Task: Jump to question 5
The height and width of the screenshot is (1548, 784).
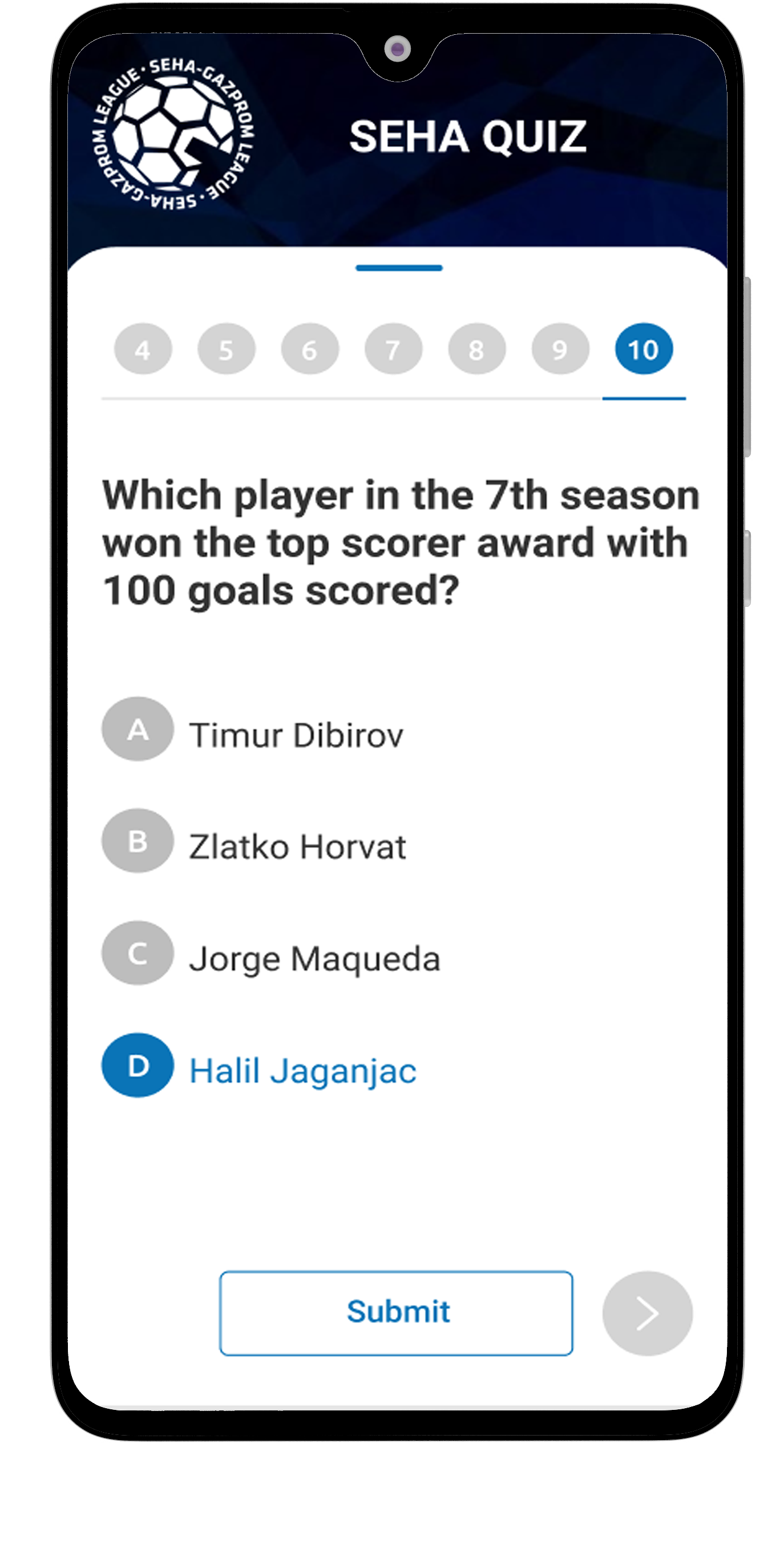Action: coord(226,349)
